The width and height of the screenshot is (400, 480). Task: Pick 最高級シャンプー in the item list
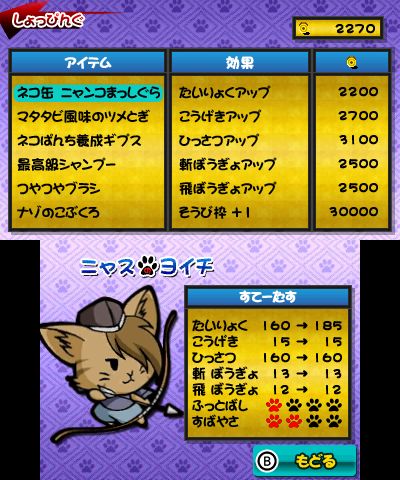67,165
